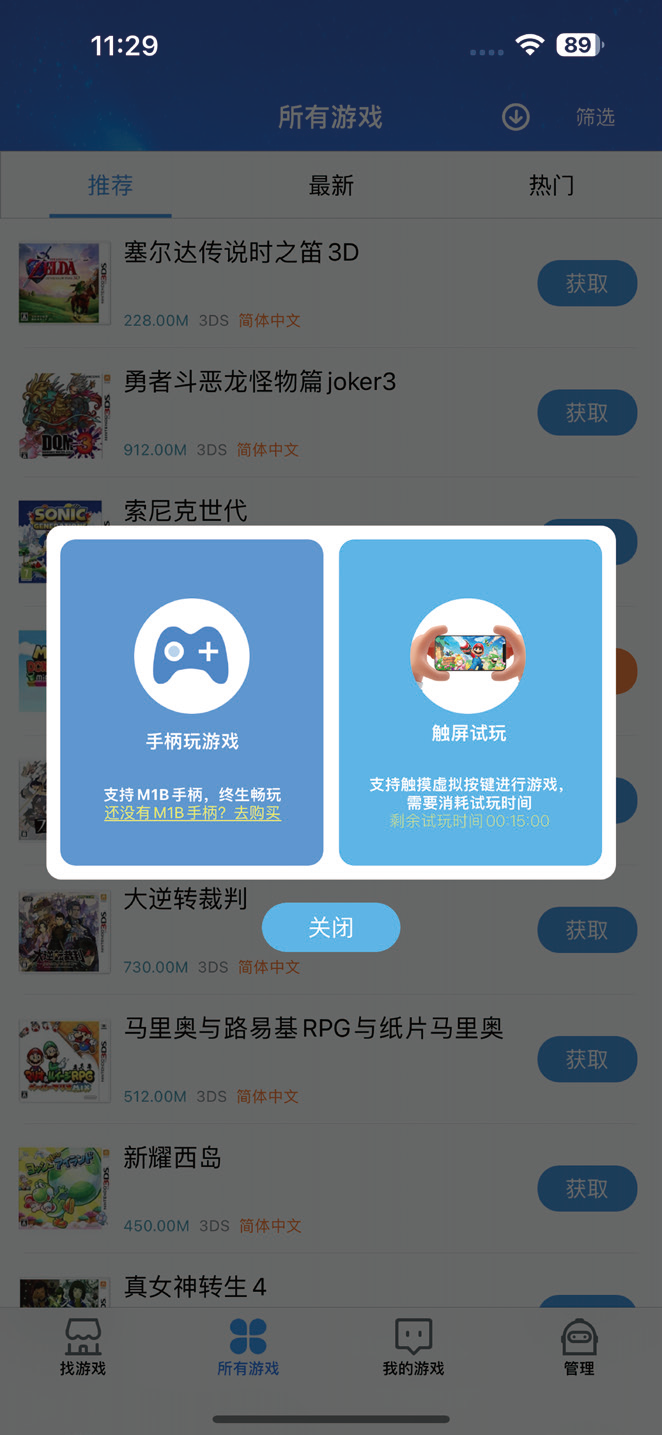Switch to the 最新 tab
This screenshot has height=1435, width=662.
pos(331,185)
